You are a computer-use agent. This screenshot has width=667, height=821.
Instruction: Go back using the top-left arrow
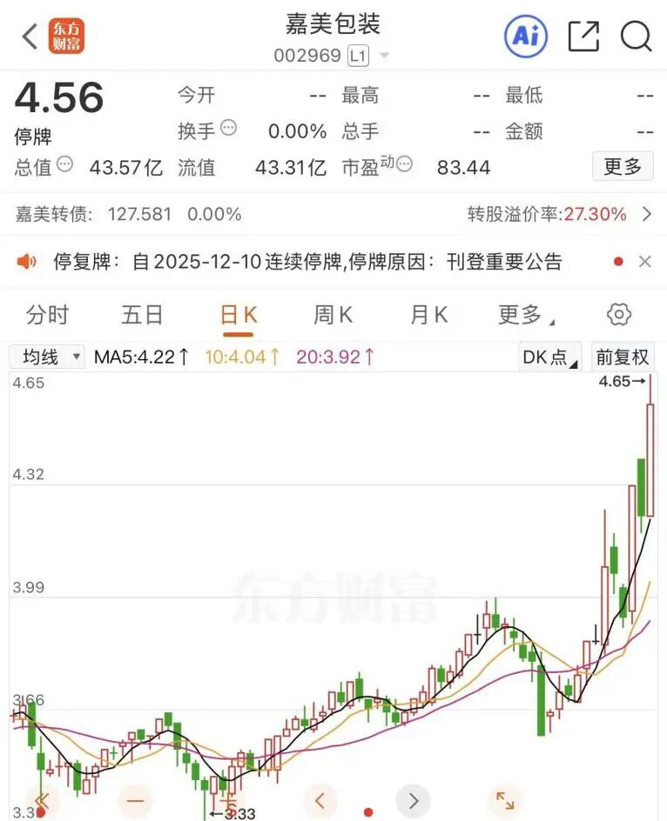(30, 37)
